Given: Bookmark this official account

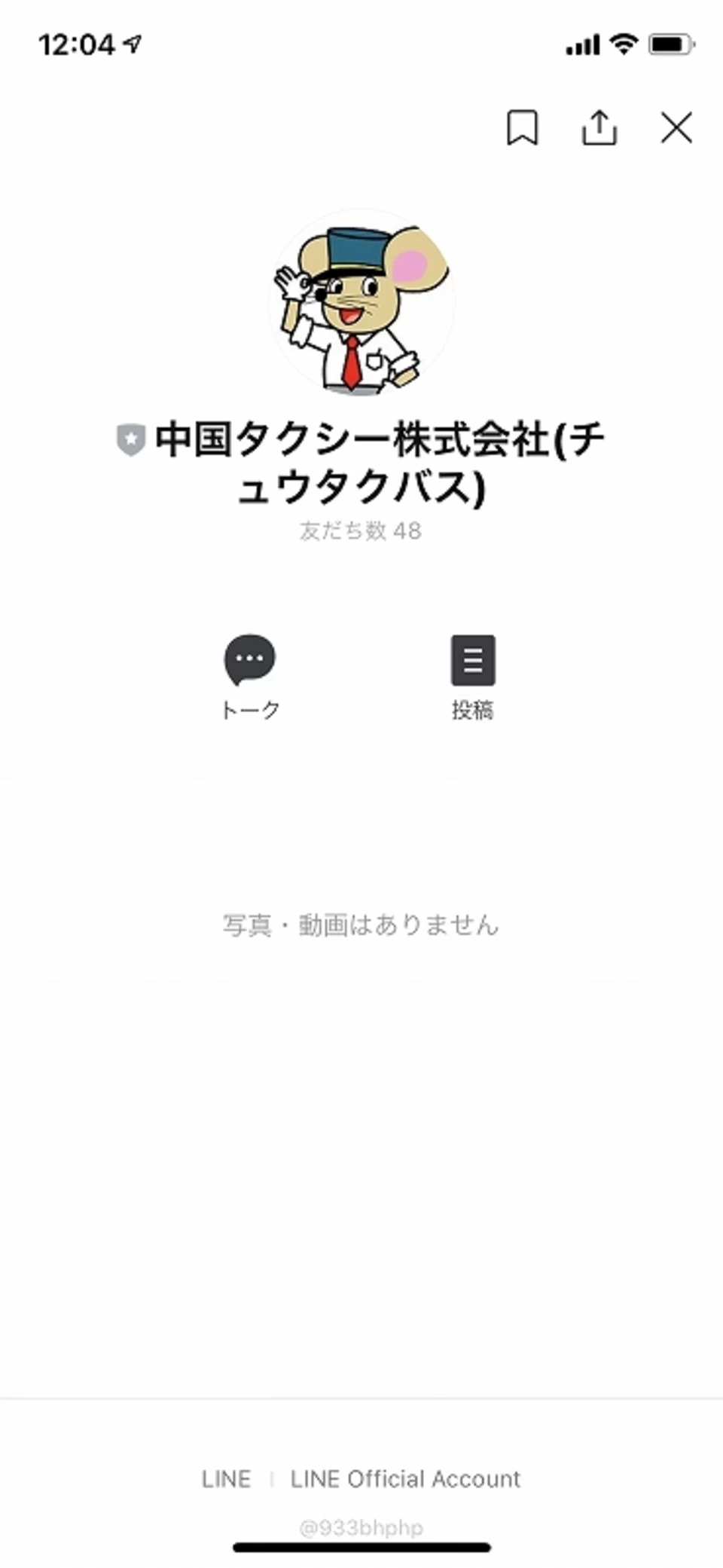Looking at the screenshot, I should [x=522, y=127].
